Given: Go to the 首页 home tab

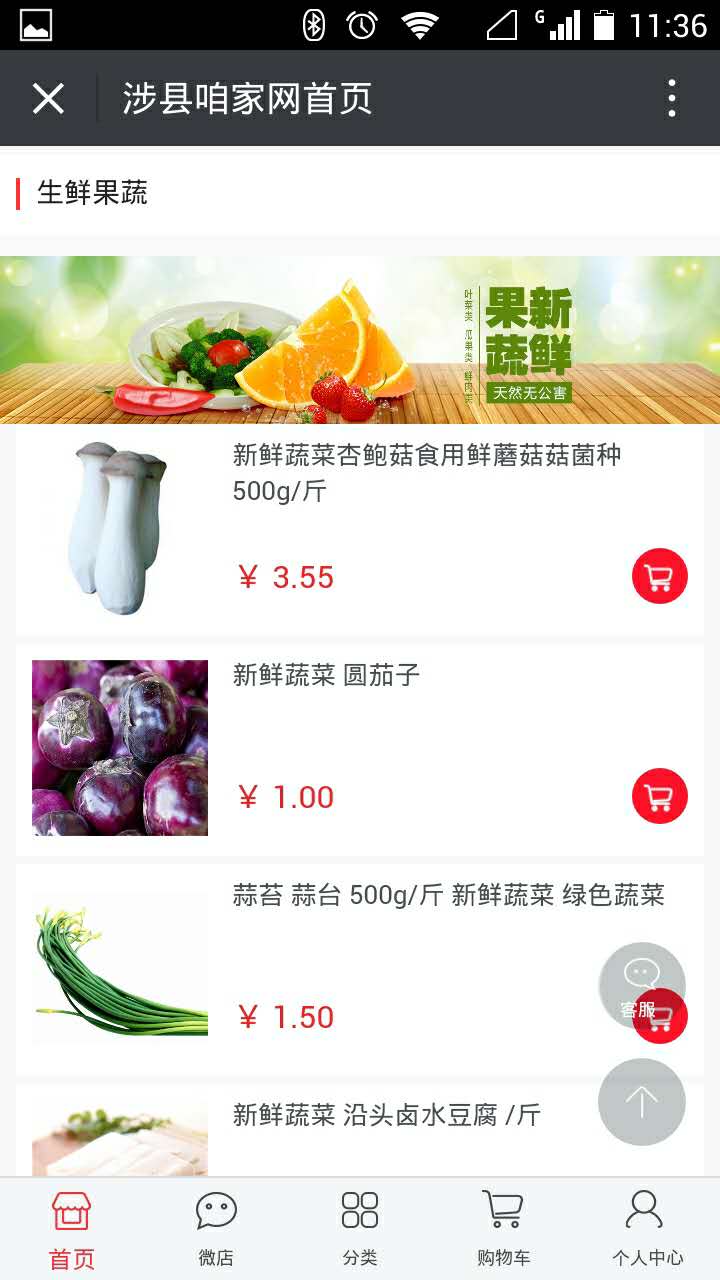Looking at the screenshot, I should [x=72, y=1228].
